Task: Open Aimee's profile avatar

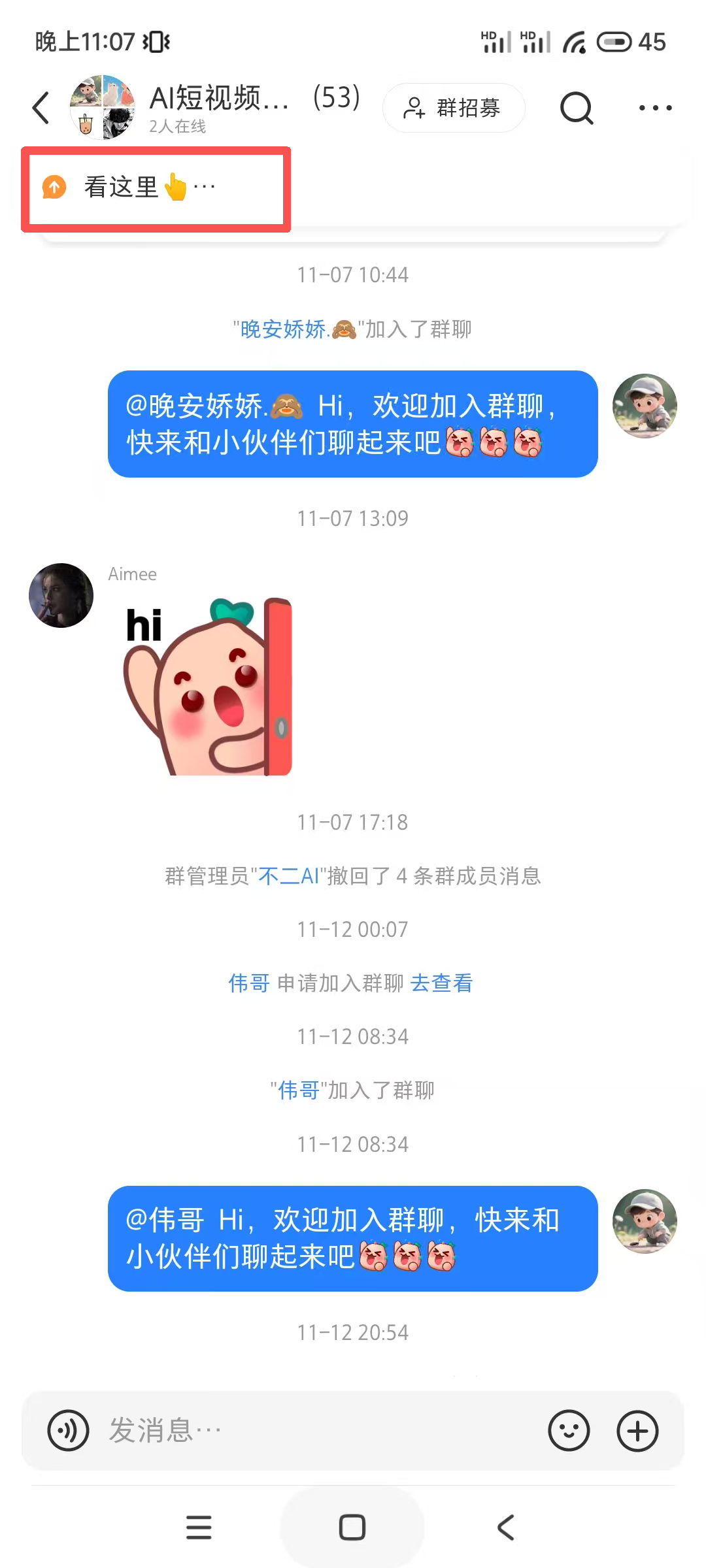Action: [x=61, y=595]
